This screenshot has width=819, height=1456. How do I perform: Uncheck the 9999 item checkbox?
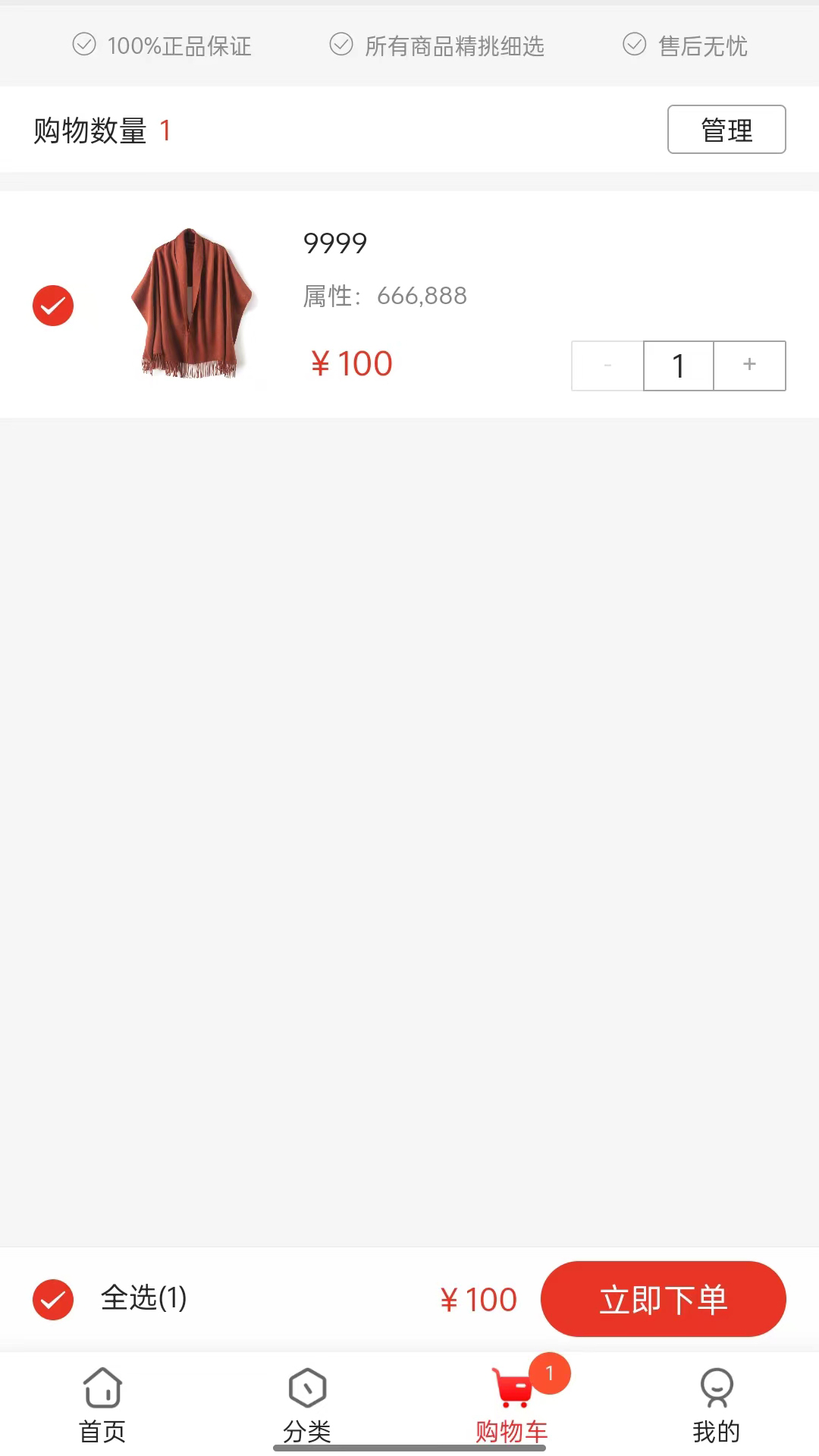[x=53, y=306]
